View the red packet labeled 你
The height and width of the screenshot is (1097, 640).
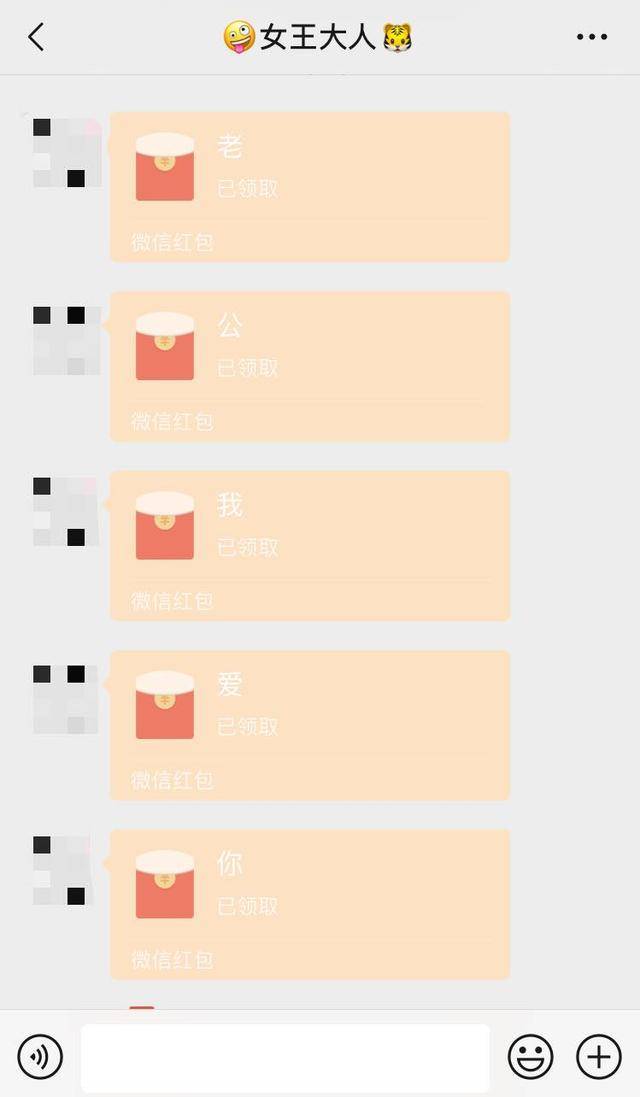click(310, 905)
